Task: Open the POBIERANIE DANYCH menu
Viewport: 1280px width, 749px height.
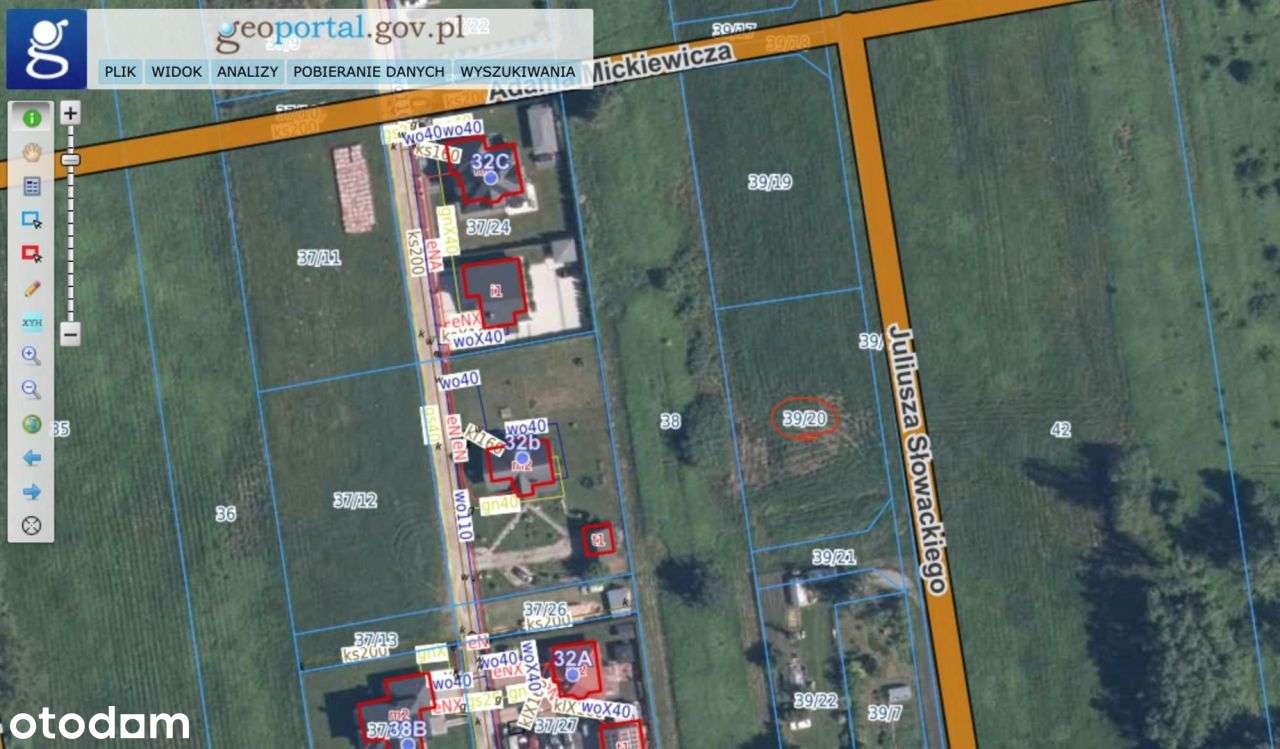Action: click(368, 72)
